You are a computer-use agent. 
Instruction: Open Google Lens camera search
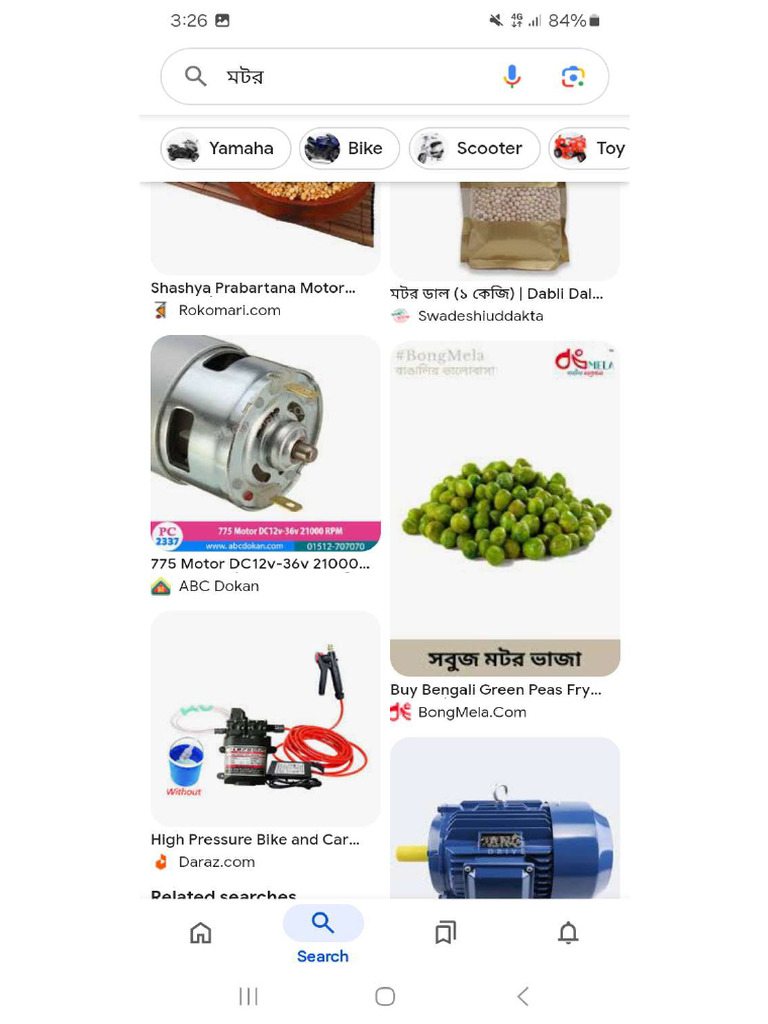pyautogui.click(x=573, y=77)
